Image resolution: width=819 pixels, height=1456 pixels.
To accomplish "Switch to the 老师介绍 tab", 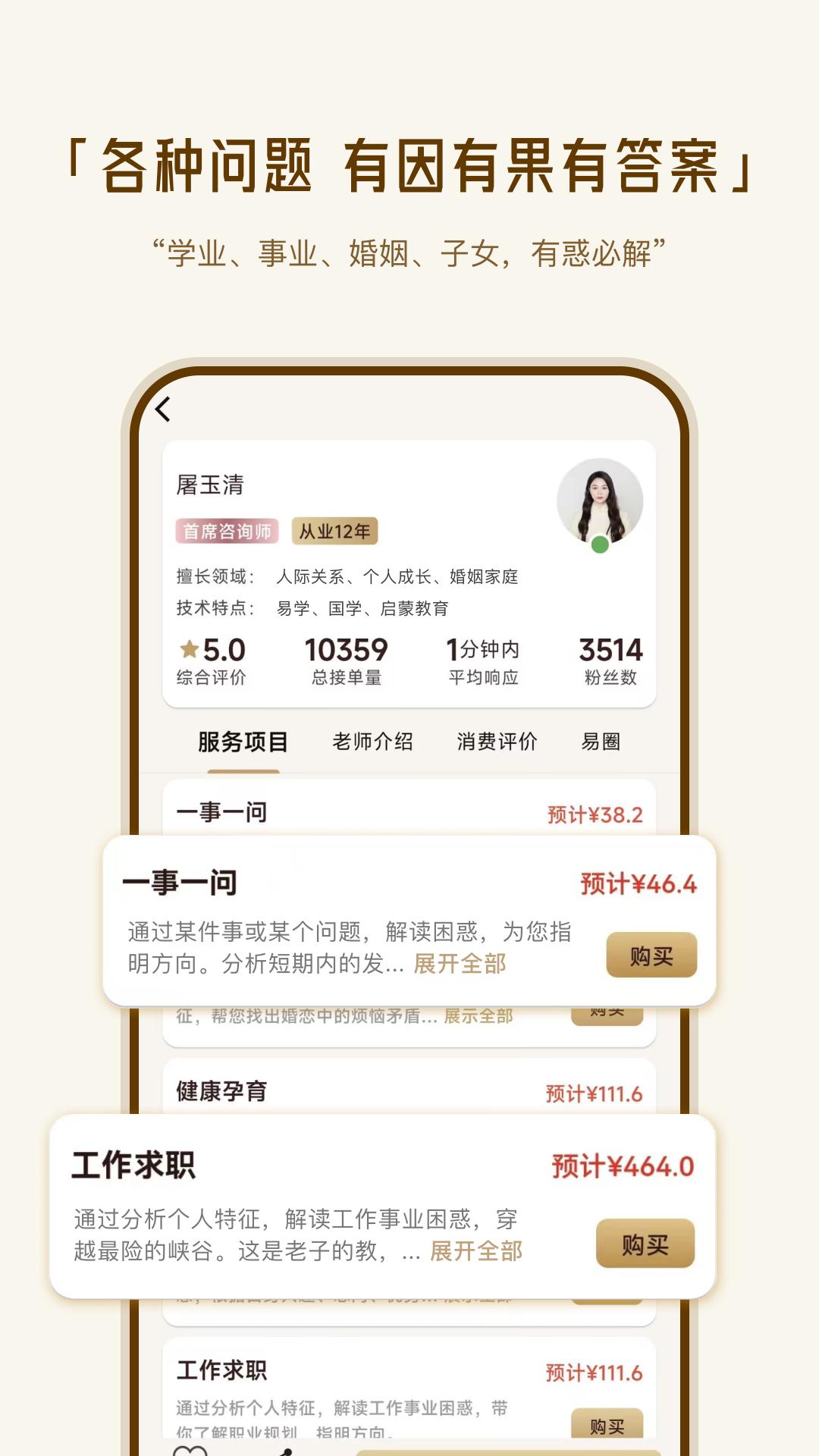I will coord(373,743).
